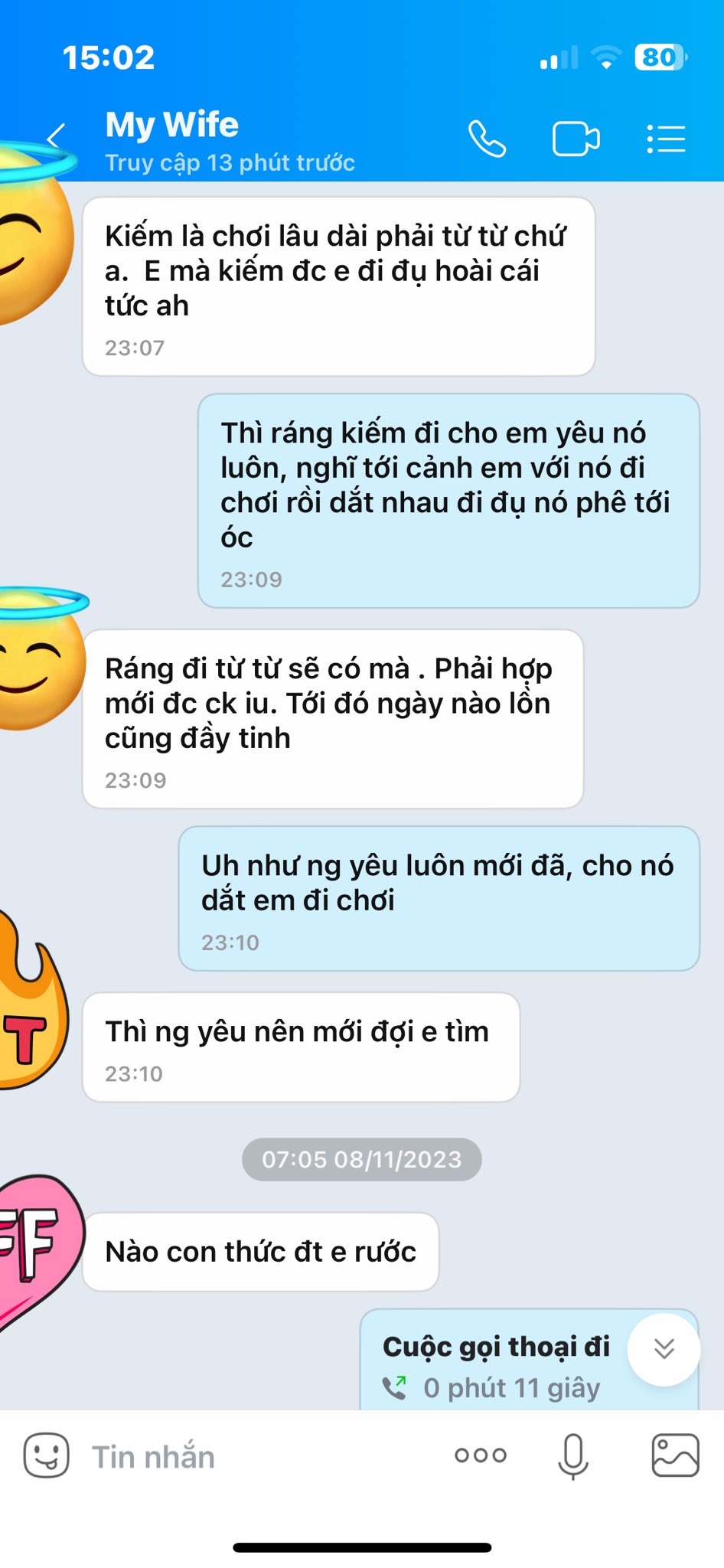Image resolution: width=724 pixels, height=1568 pixels.
Task: Go back to the chat list
Action: (55, 139)
